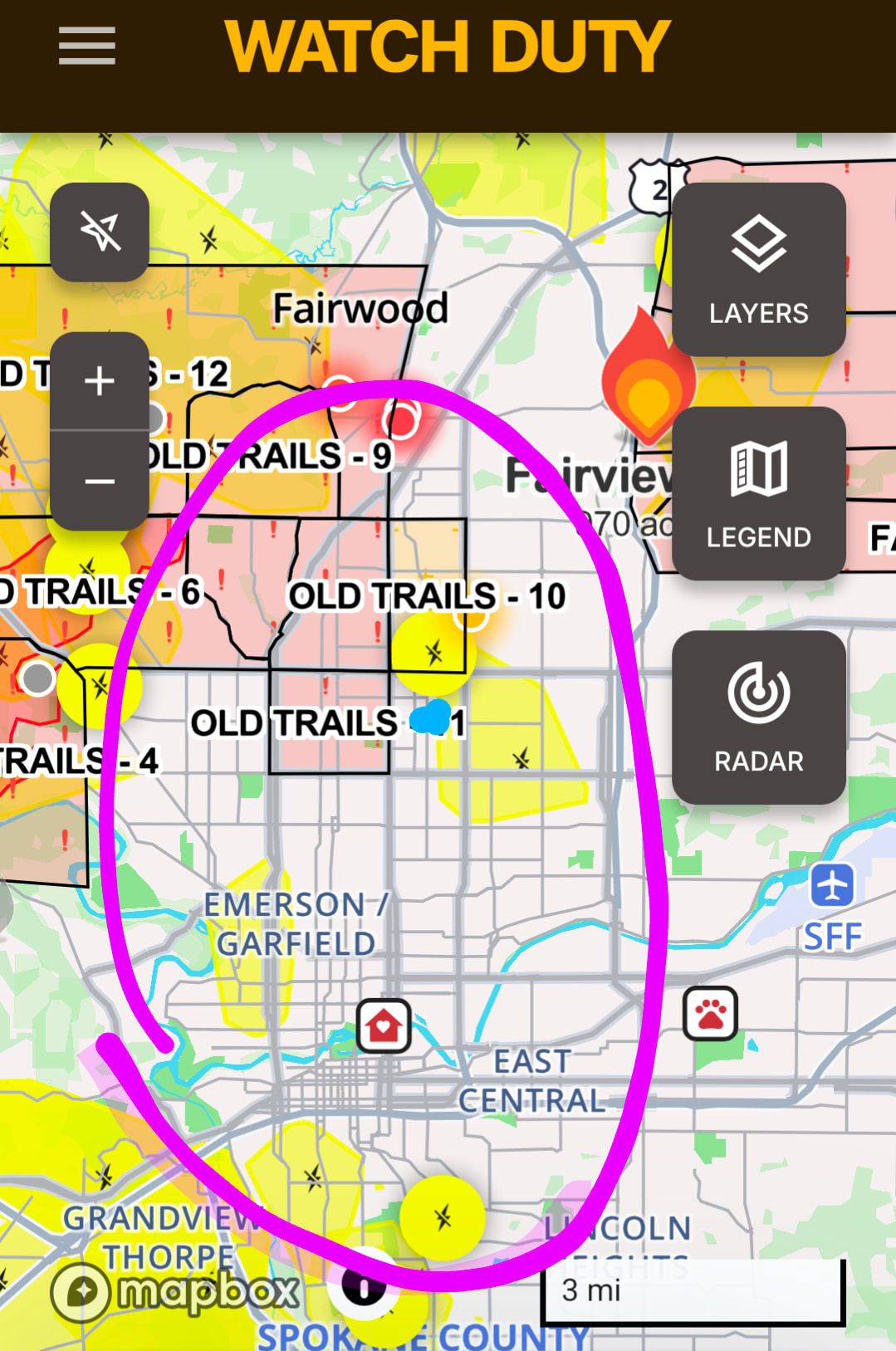The height and width of the screenshot is (1351, 896).
Task: Open the Mapbox attribution info icon
Action: click(363, 1288)
